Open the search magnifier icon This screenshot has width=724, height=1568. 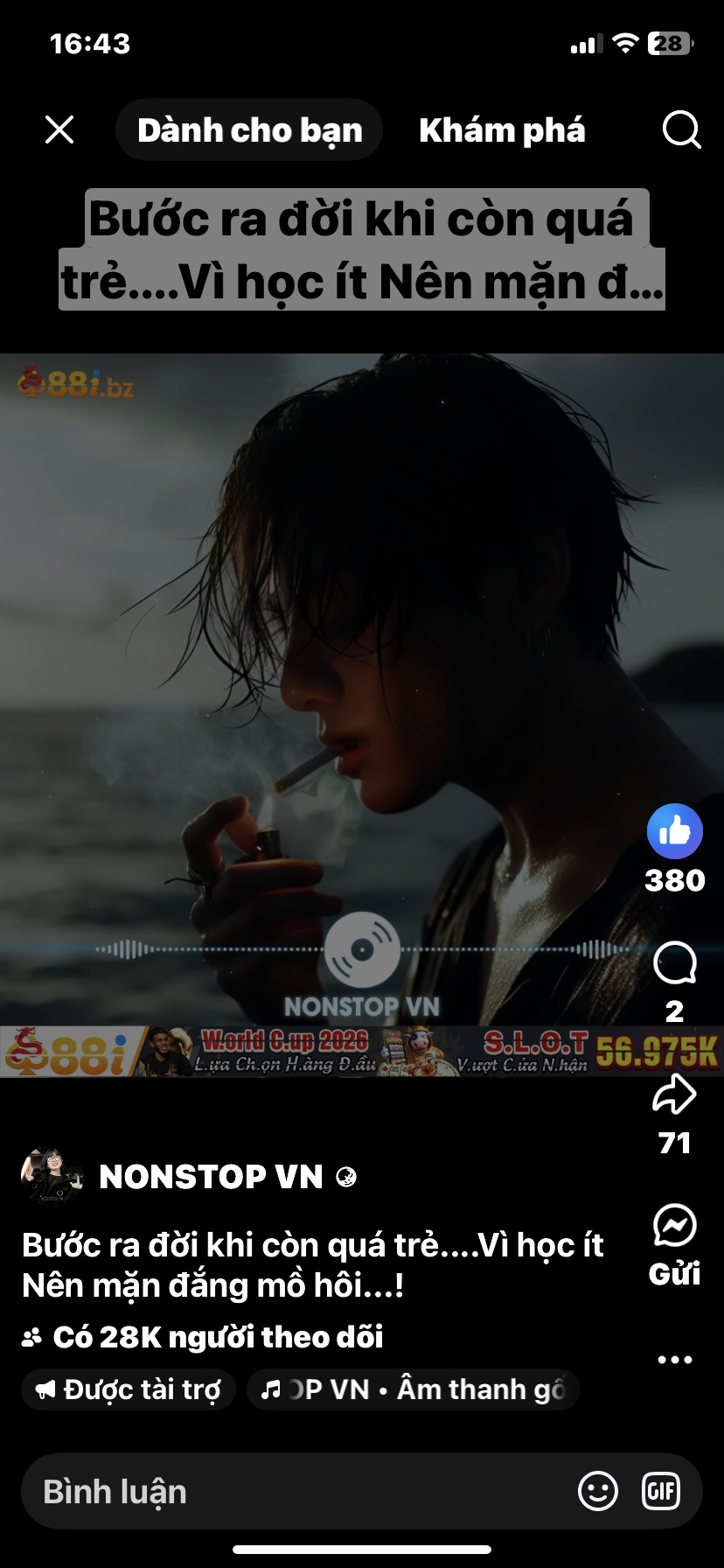point(681,130)
